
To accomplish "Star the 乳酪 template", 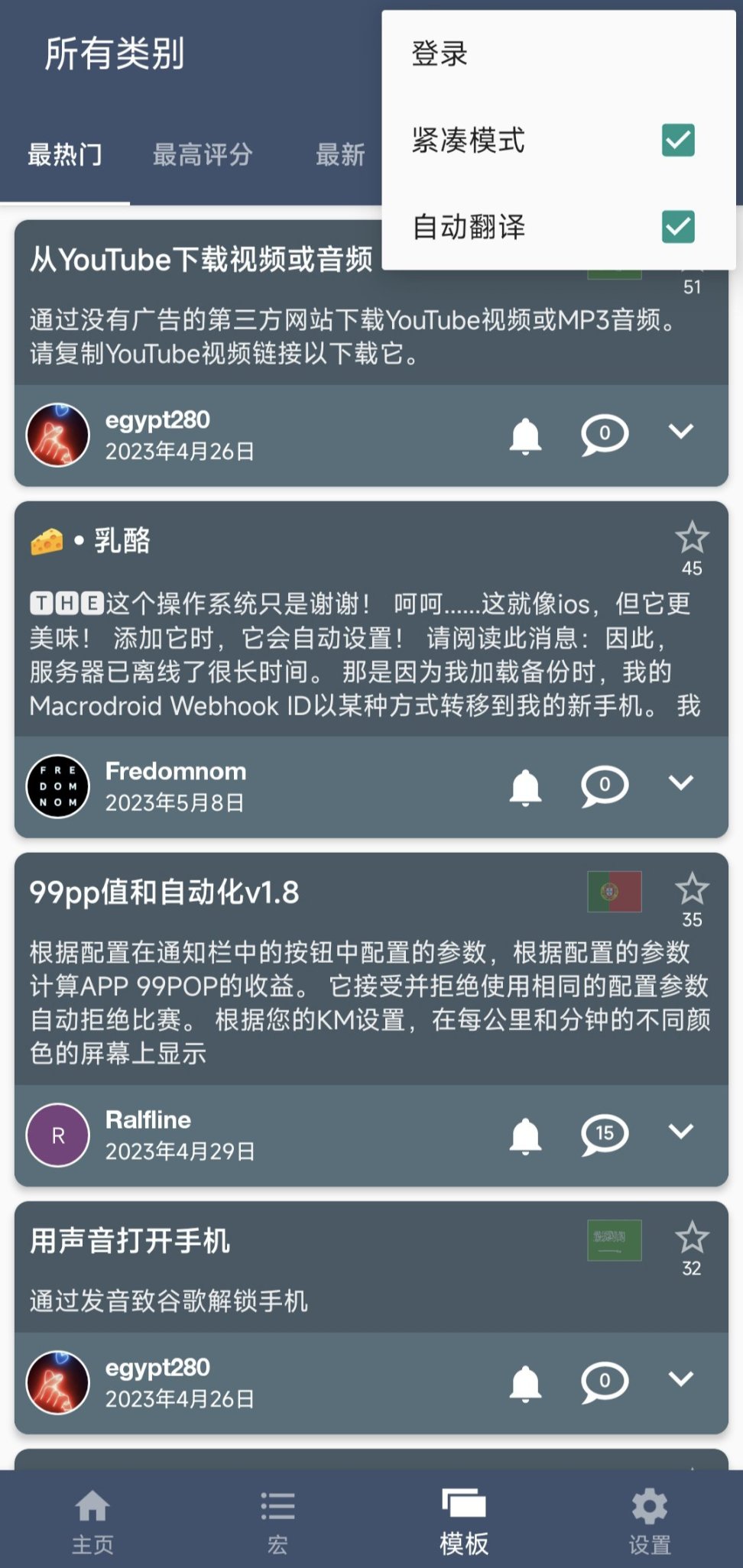I will coord(691,539).
